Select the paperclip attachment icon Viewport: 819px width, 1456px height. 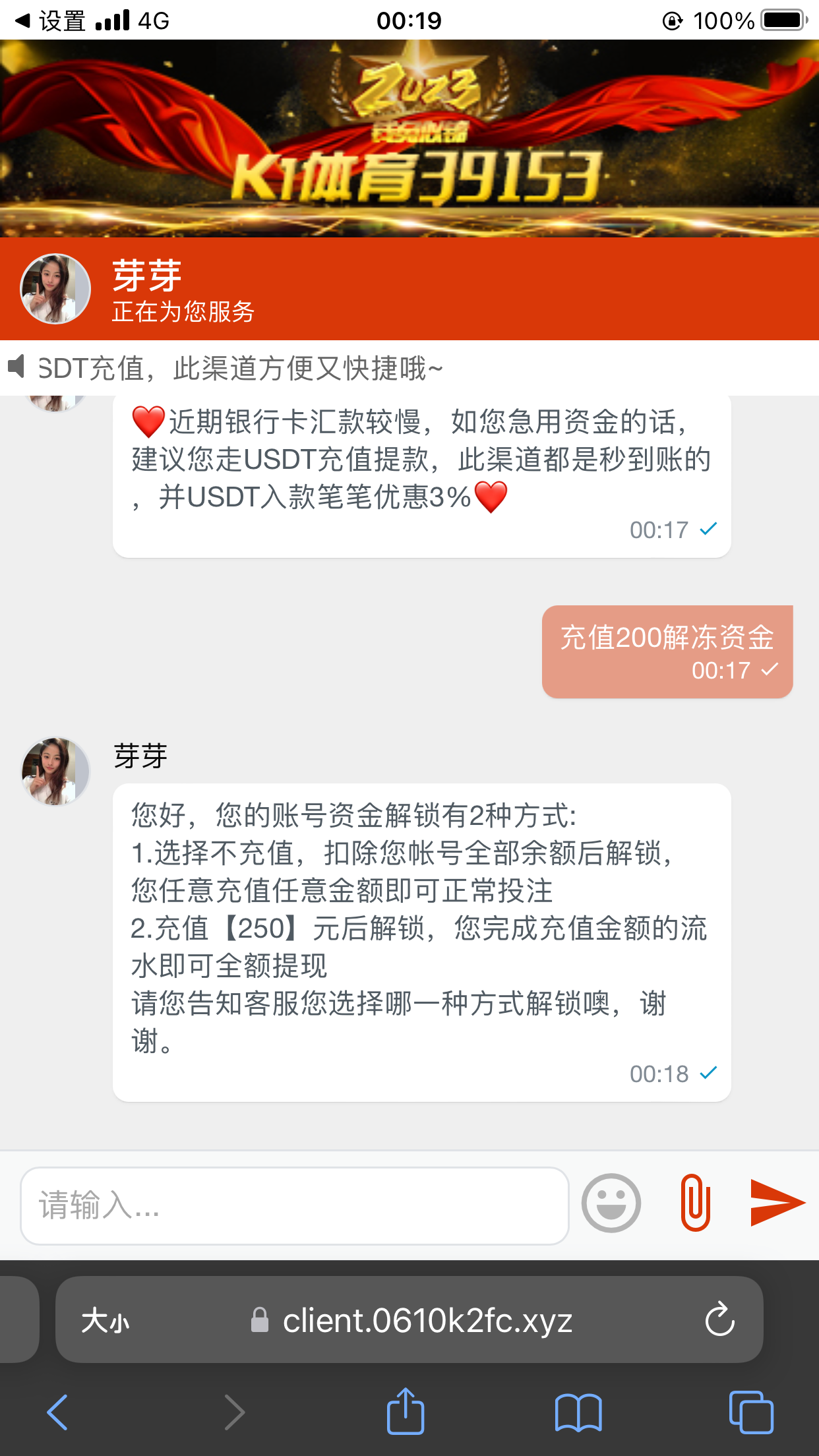point(694,1203)
